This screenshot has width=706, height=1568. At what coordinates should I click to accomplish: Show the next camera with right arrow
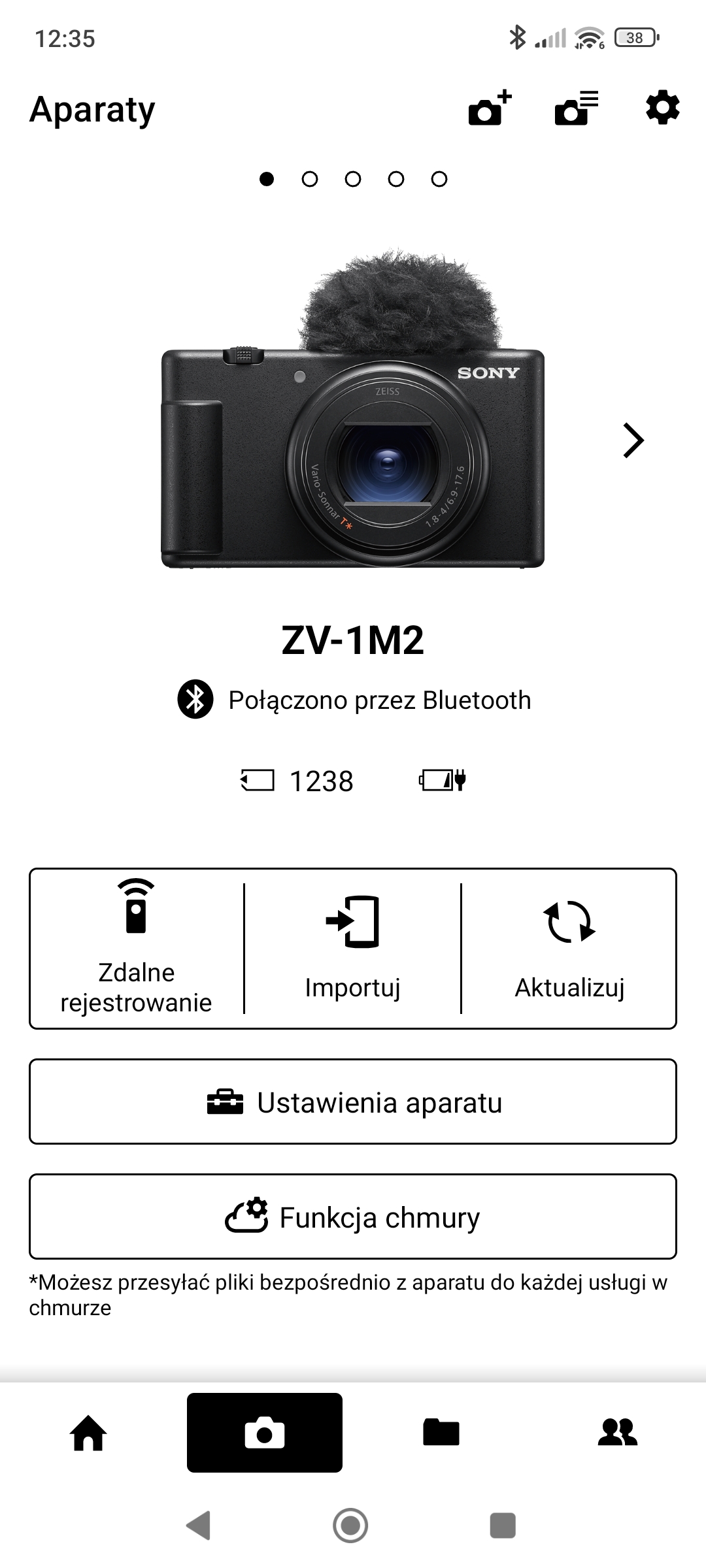(x=633, y=440)
